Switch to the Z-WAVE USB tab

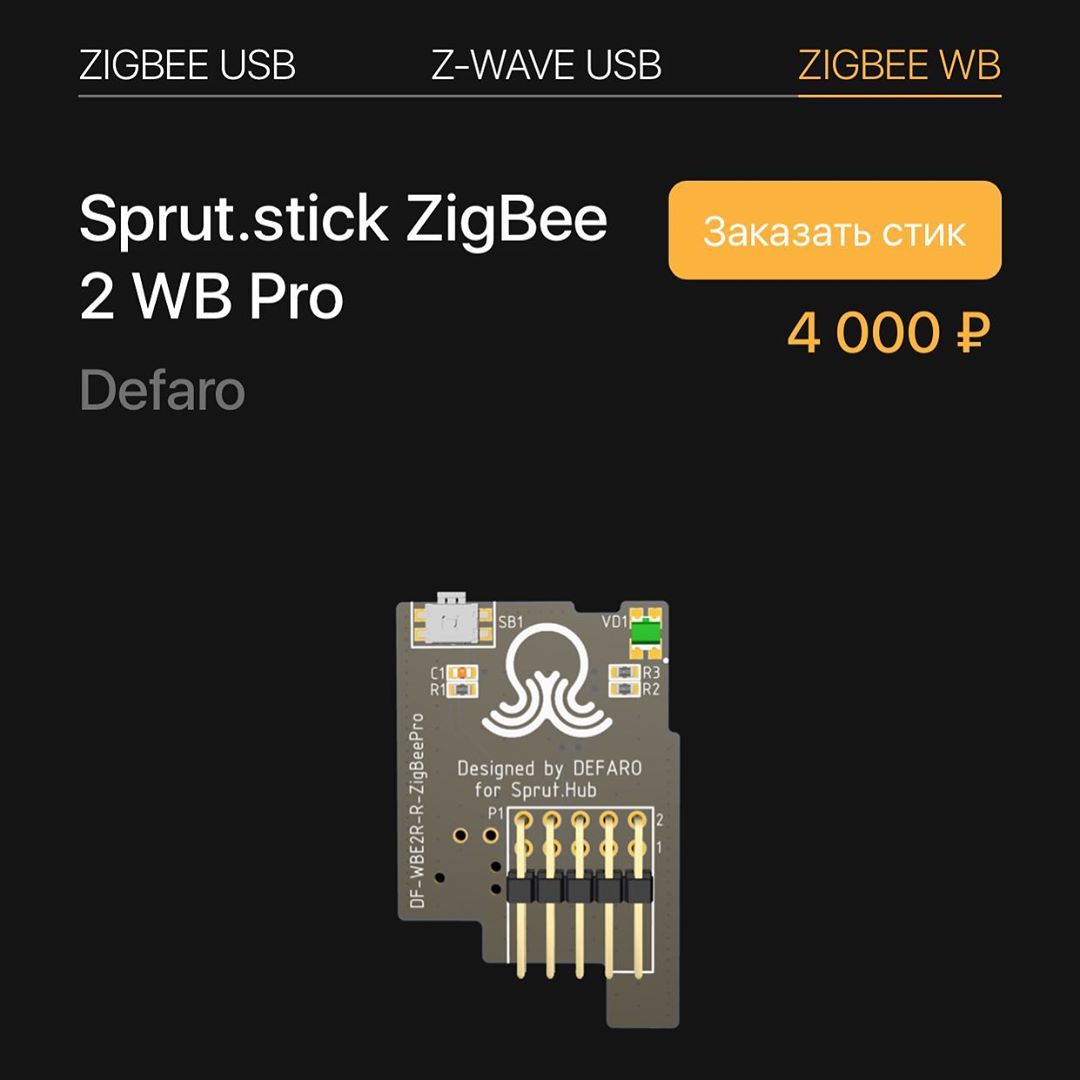tap(546, 66)
